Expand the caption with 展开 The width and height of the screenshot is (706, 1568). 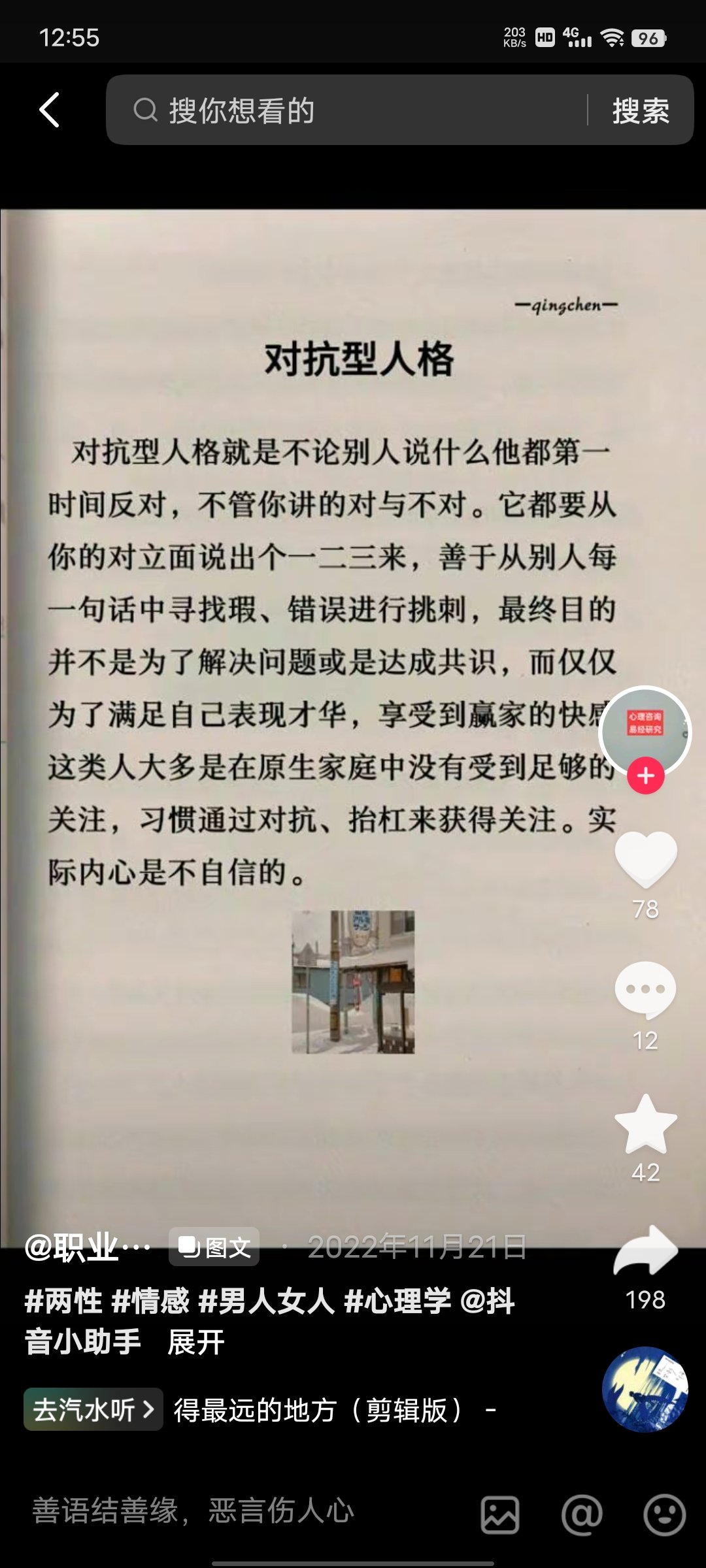coord(196,1343)
